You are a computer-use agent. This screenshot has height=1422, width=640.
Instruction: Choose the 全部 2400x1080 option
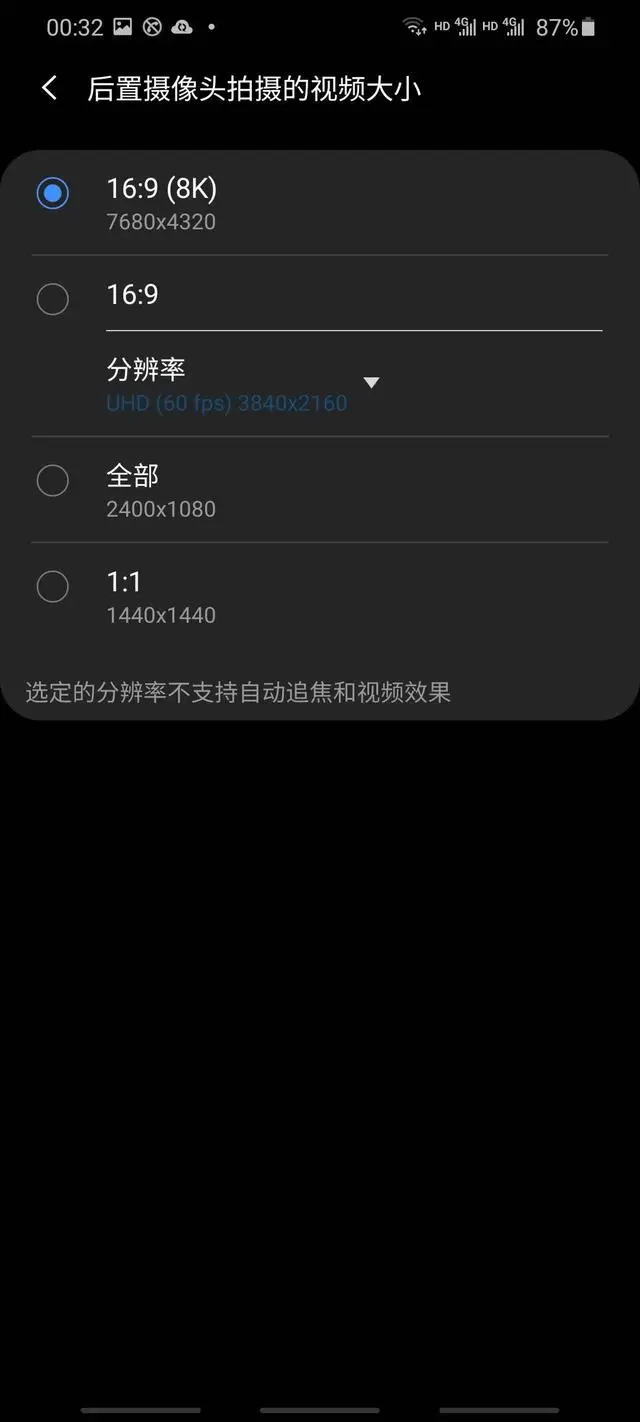[x=320, y=490]
